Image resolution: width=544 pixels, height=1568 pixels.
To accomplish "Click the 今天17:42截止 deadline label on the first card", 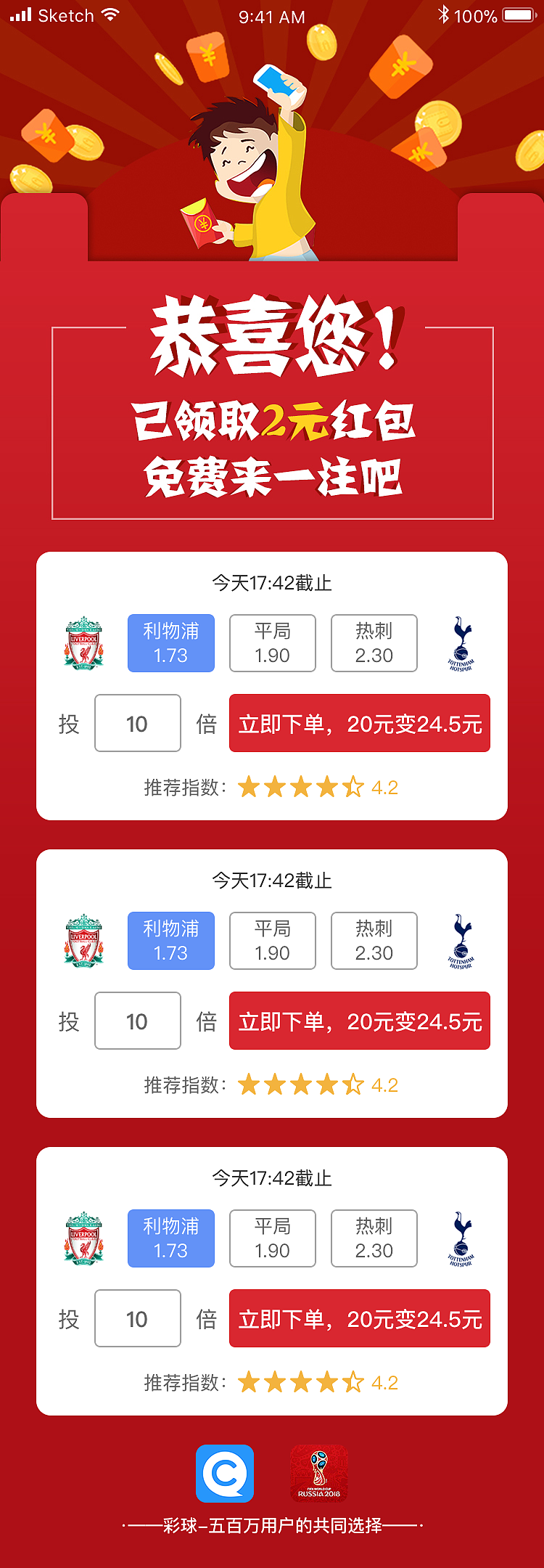I will pyautogui.click(x=273, y=583).
